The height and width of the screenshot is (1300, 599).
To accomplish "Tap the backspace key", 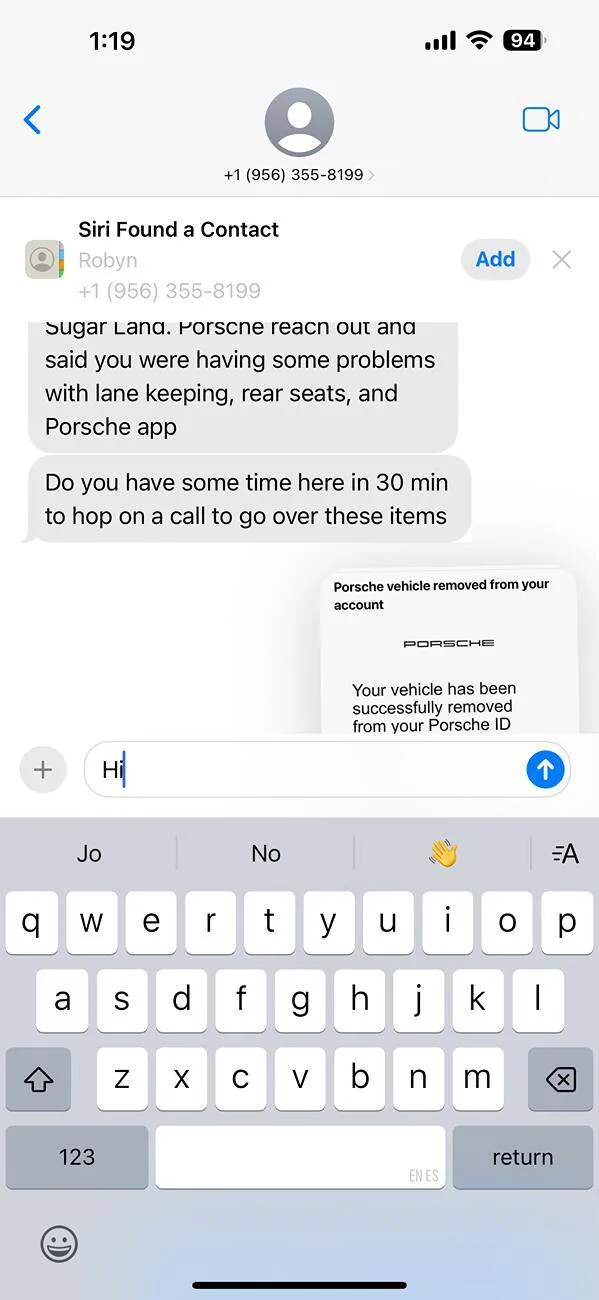I will coord(561,1079).
